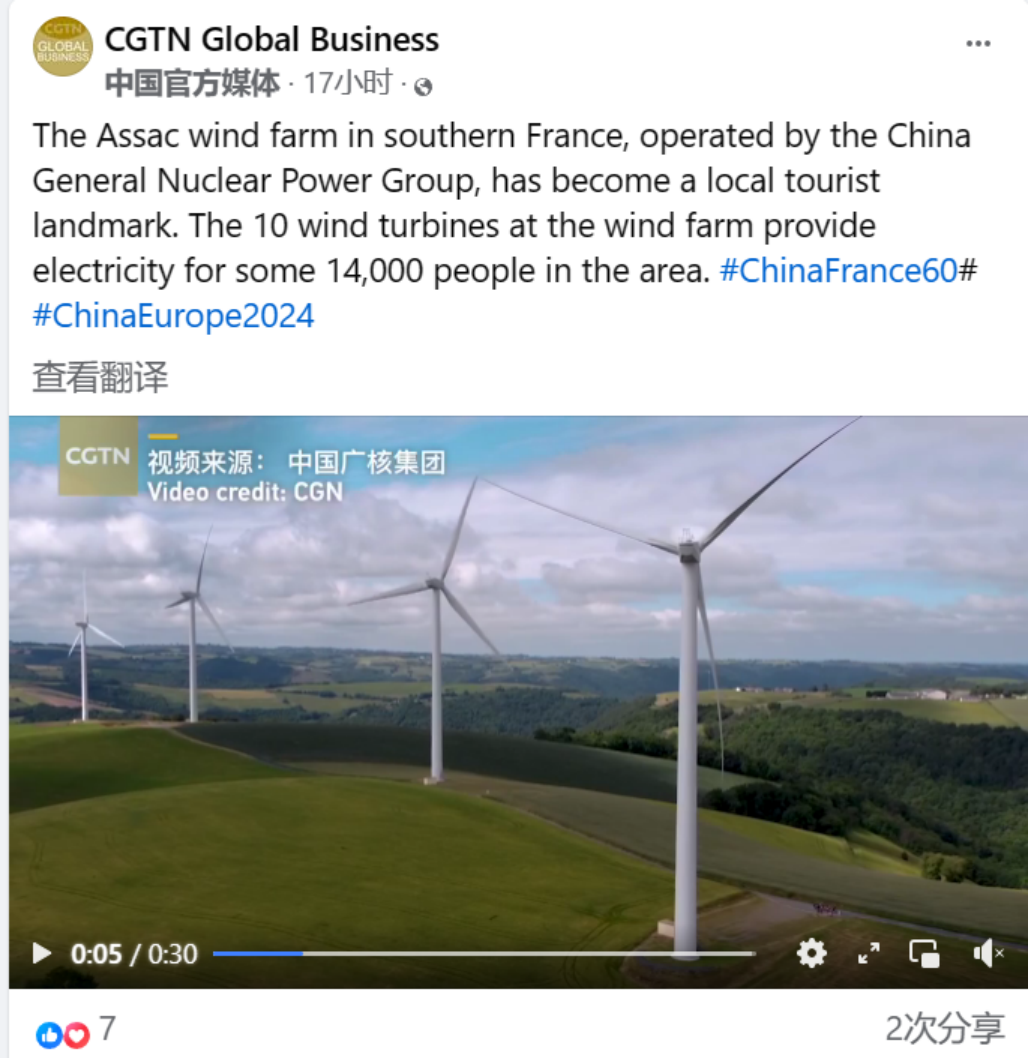This screenshot has width=1028, height=1058.
Task: Open CGTN Global Business page
Action: [271, 40]
